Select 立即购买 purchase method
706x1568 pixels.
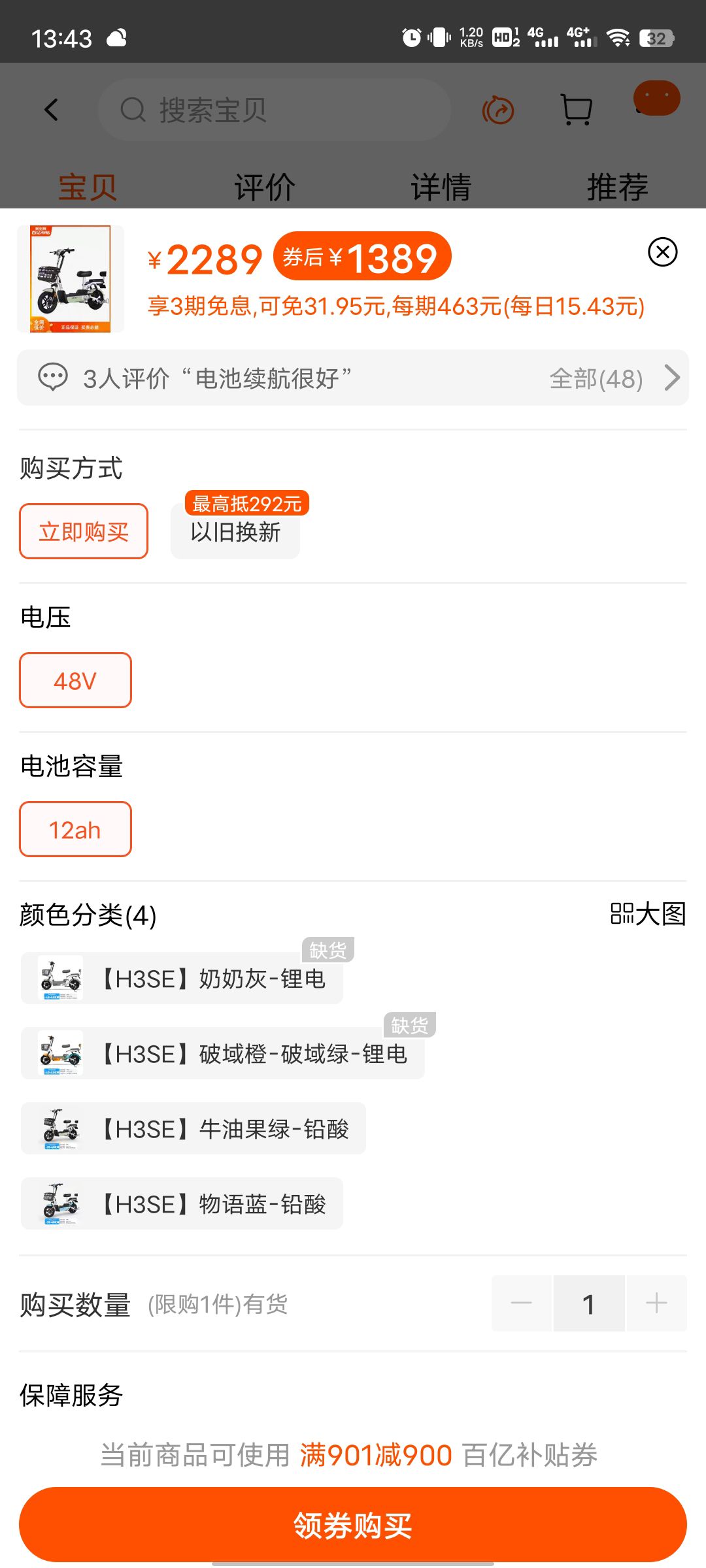(x=84, y=531)
